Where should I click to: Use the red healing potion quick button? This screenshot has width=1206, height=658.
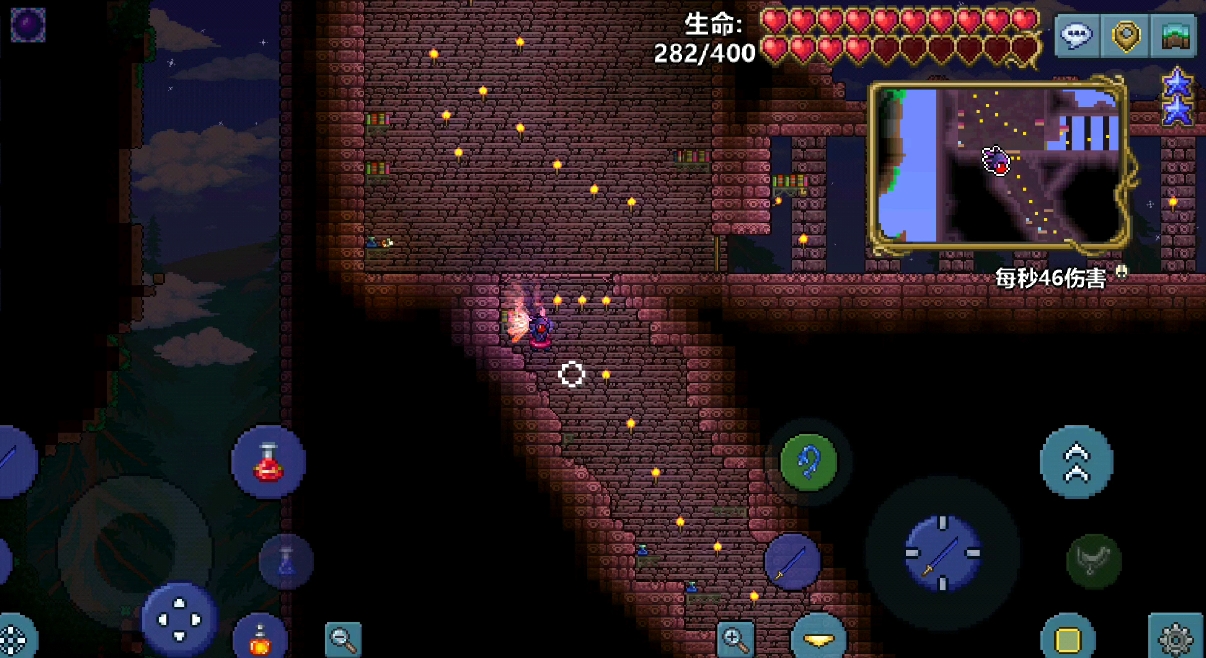(x=268, y=462)
